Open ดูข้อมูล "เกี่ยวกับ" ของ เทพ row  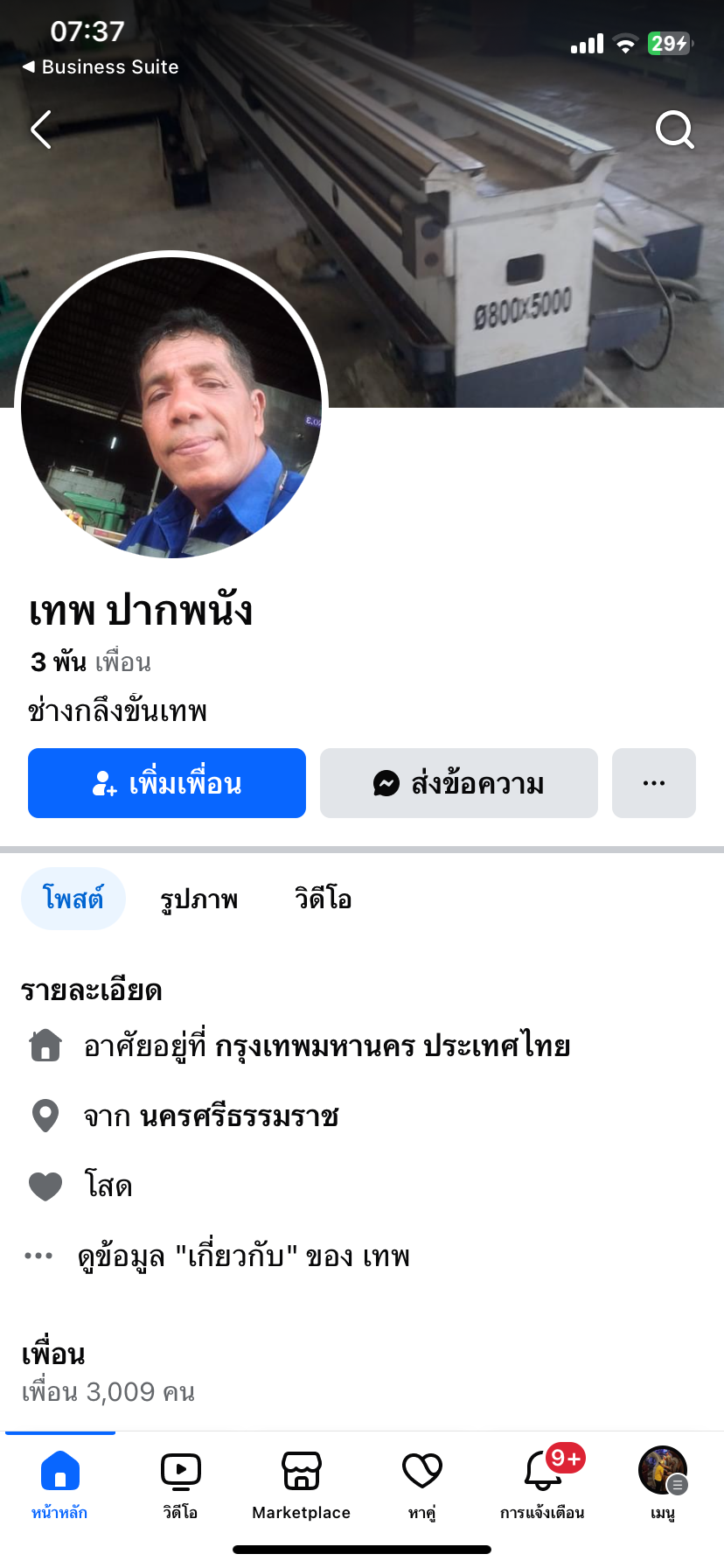[243, 1256]
